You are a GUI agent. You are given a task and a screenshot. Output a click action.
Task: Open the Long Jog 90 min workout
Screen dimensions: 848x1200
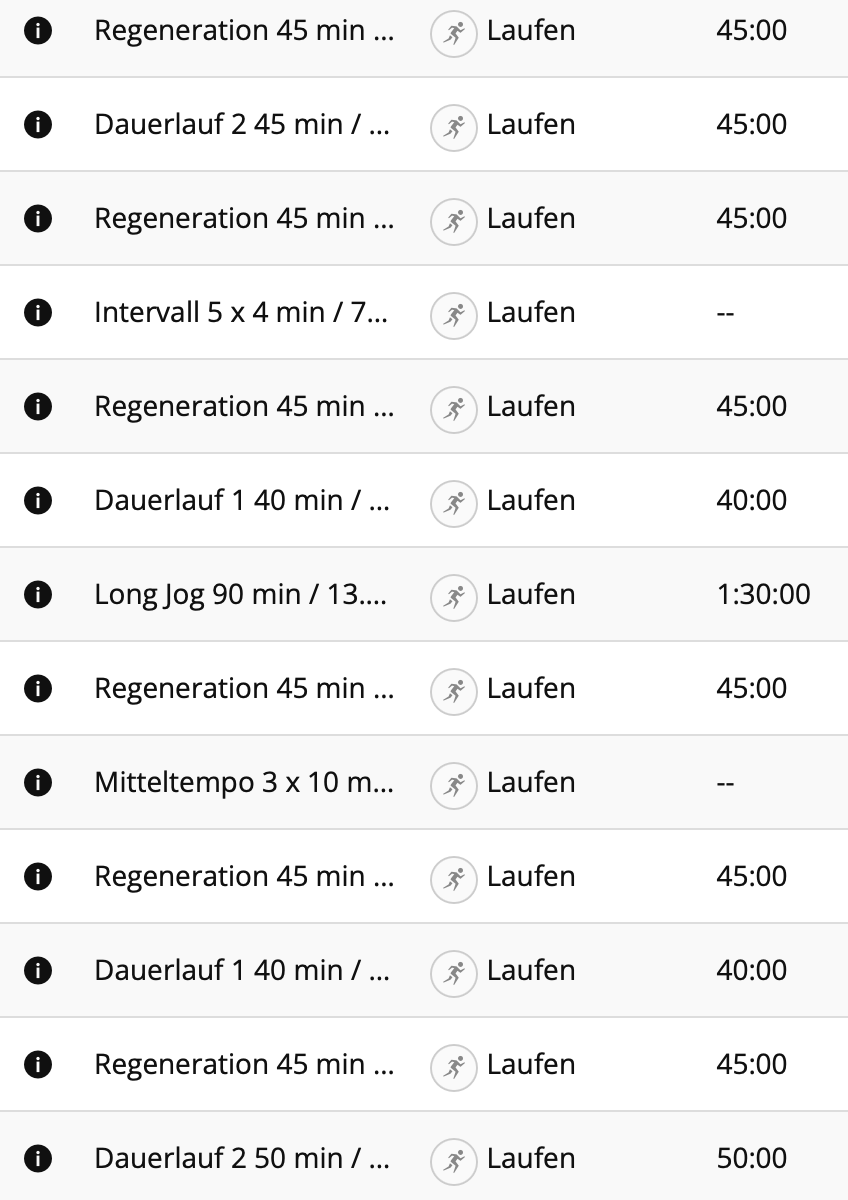(x=243, y=595)
